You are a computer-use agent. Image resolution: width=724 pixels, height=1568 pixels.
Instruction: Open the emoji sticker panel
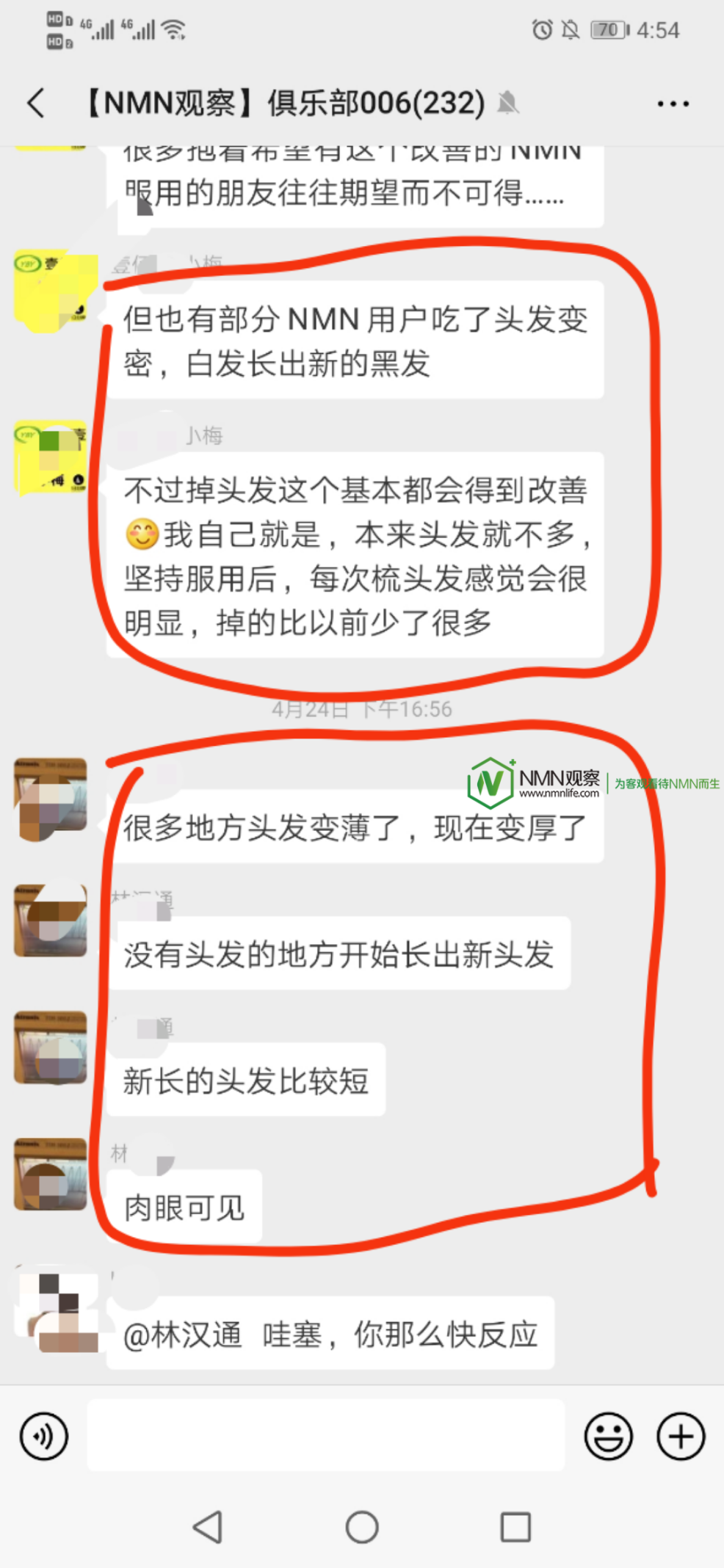[608, 1436]
